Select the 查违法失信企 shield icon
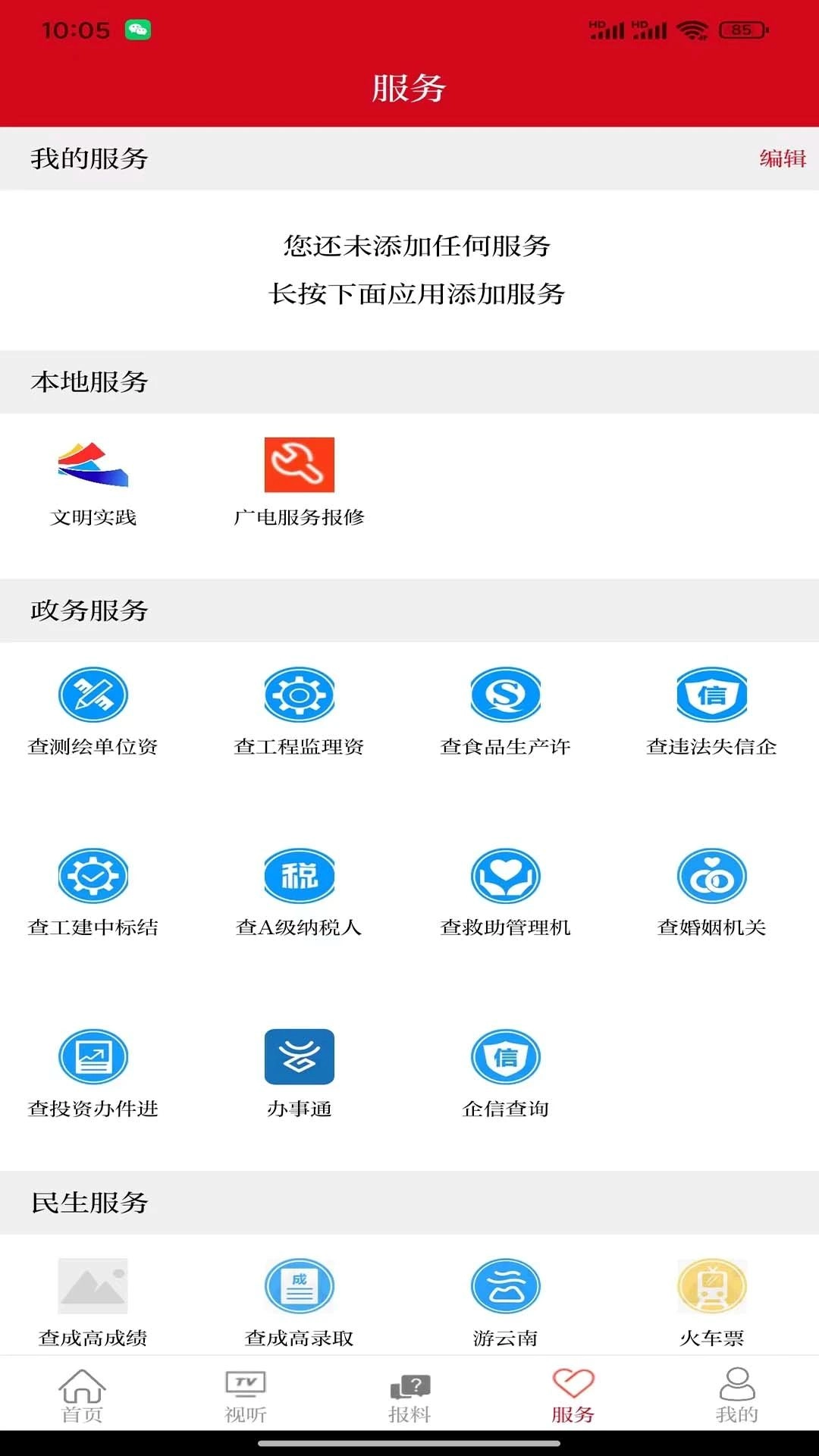Viewport: 819px width, 1456px height. click(x=712, y=695)
